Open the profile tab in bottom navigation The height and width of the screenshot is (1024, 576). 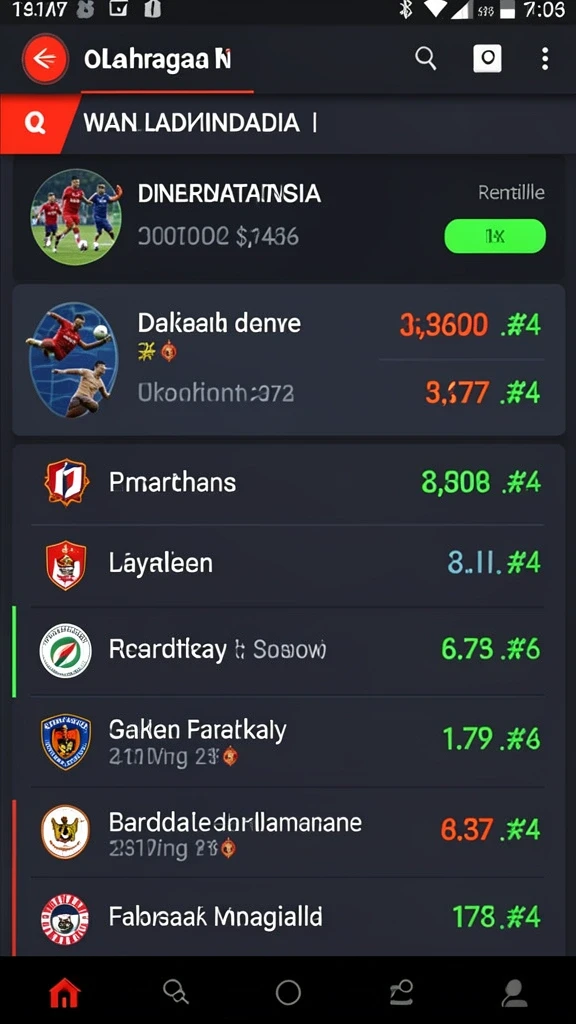515,993
